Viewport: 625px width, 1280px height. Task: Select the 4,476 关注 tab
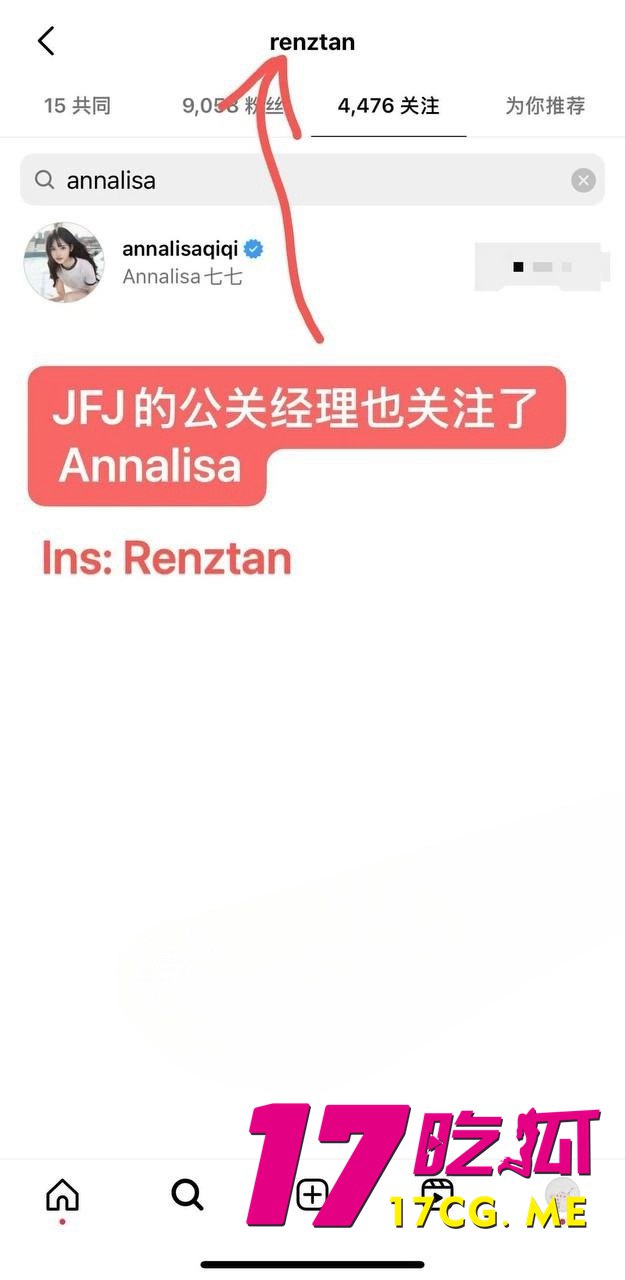pos(388,105)
